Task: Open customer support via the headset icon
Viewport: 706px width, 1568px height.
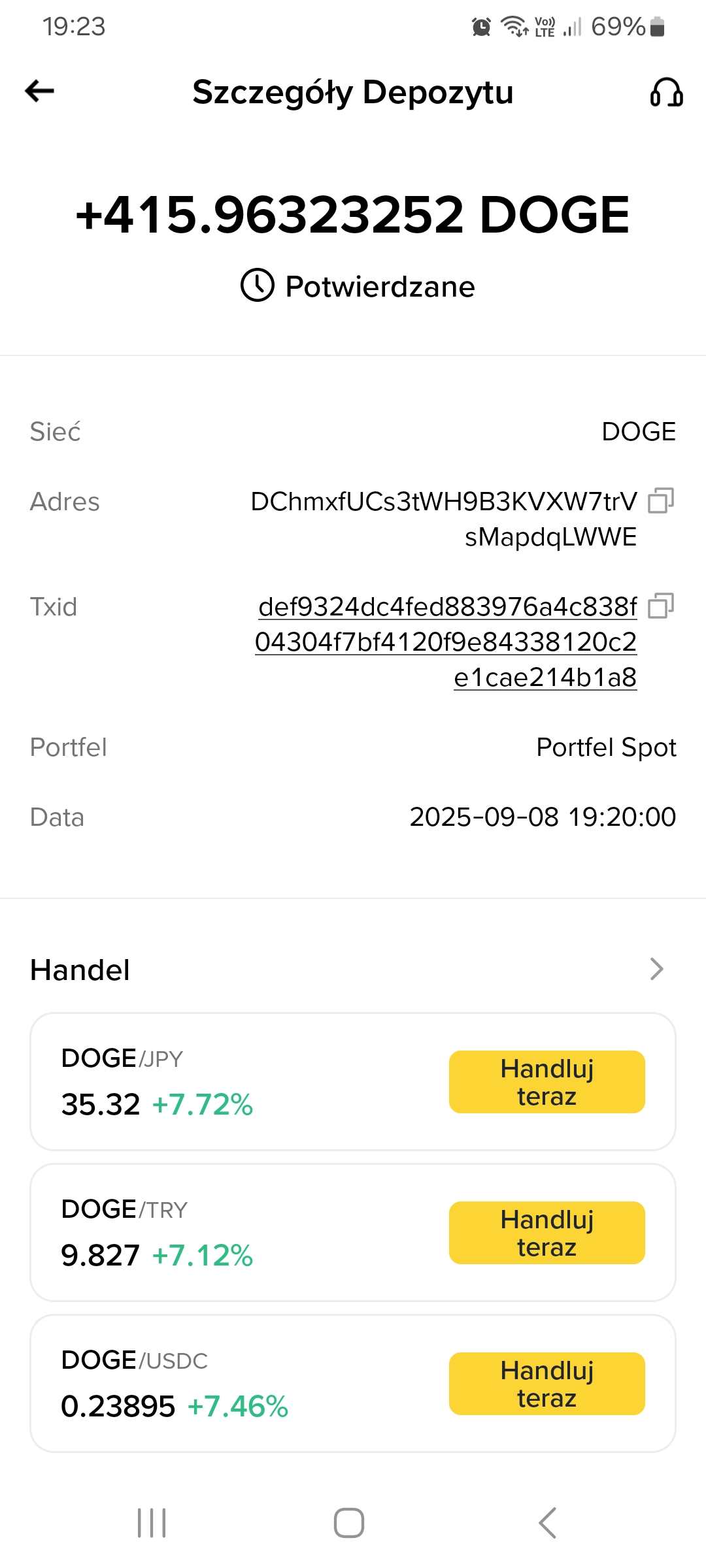Action: pos(666,92)
